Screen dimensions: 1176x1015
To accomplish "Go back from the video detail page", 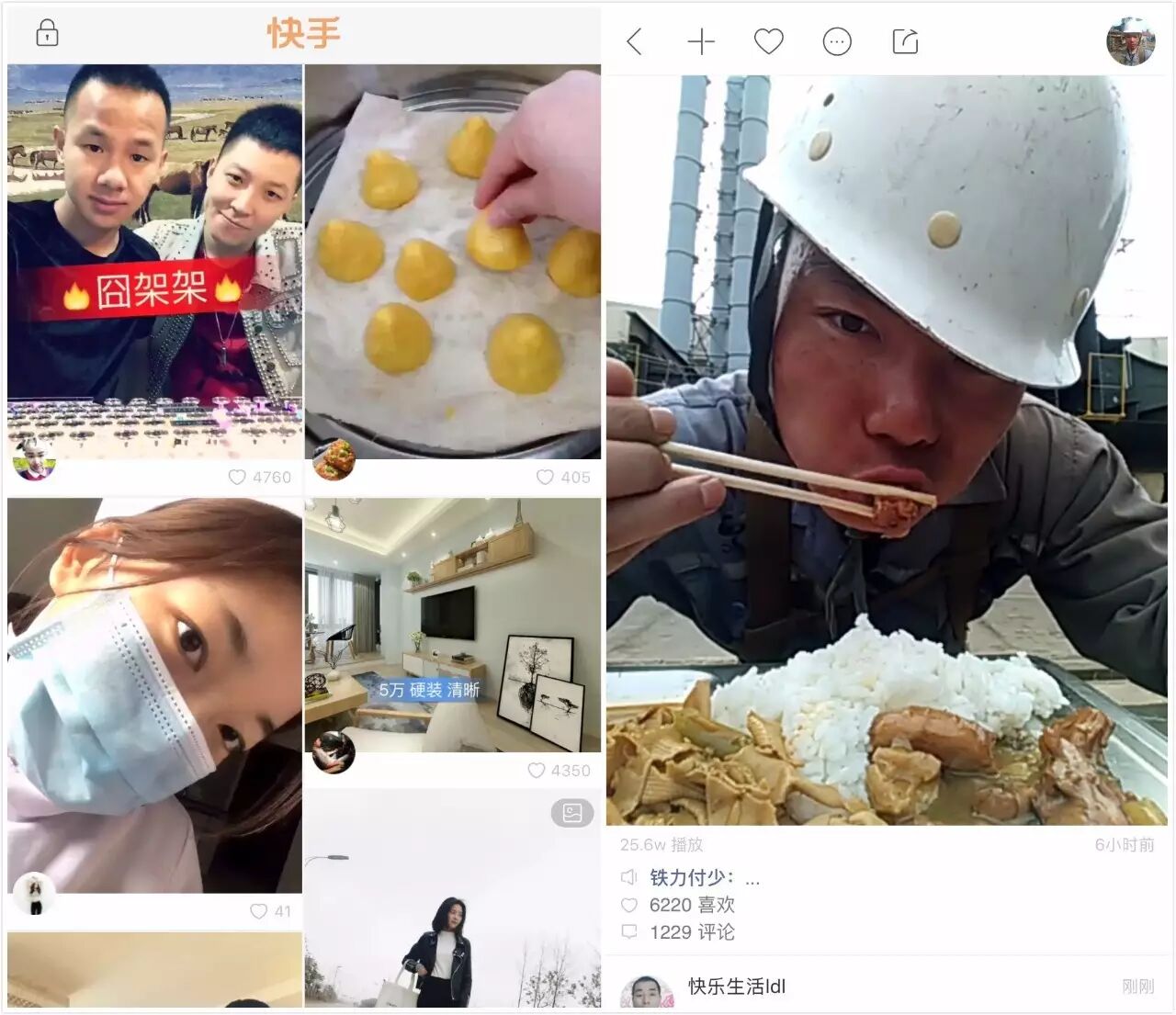I will coord(635,41).
